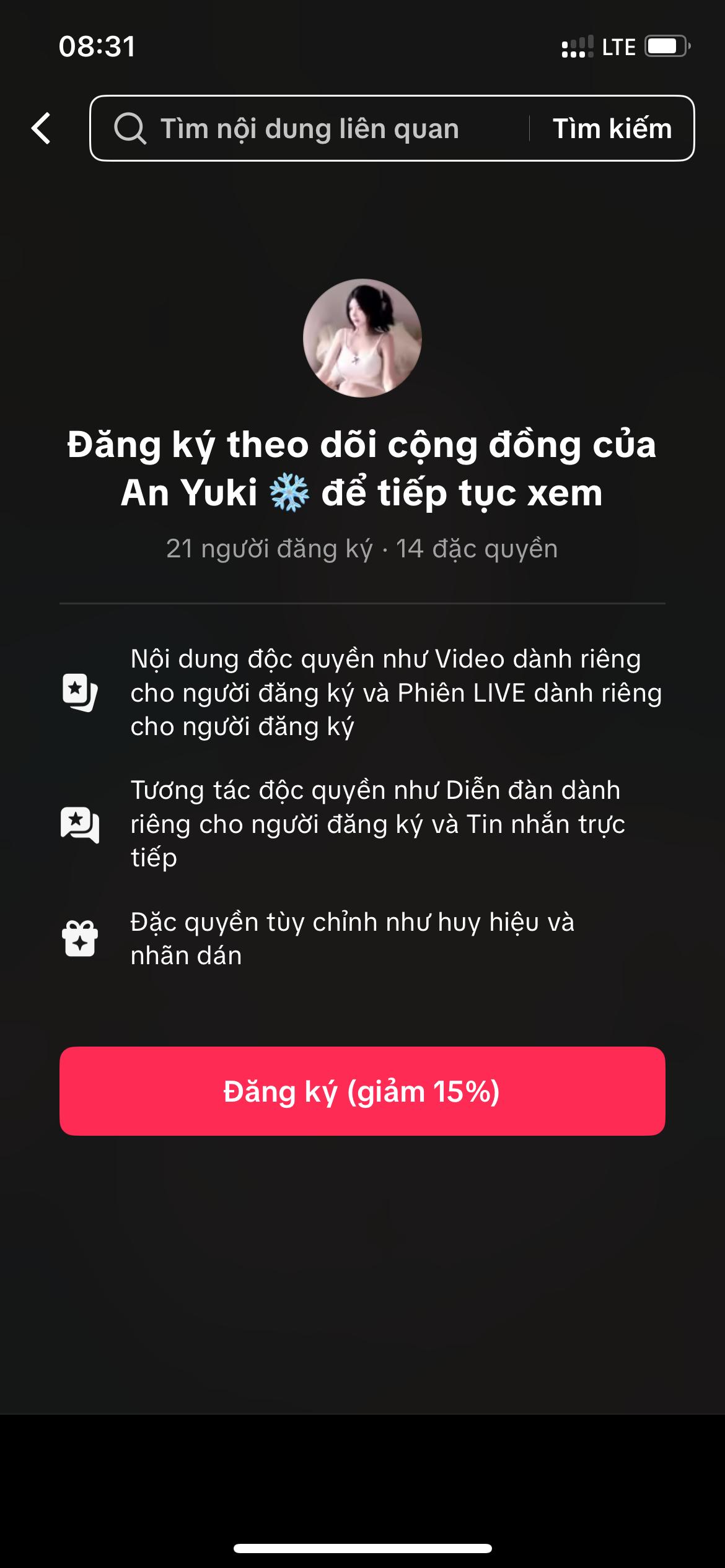Image resolution: width=725 pixels, height=1568 pixels.
Task: Go back using the back arrow
Action: pos(42,129)
